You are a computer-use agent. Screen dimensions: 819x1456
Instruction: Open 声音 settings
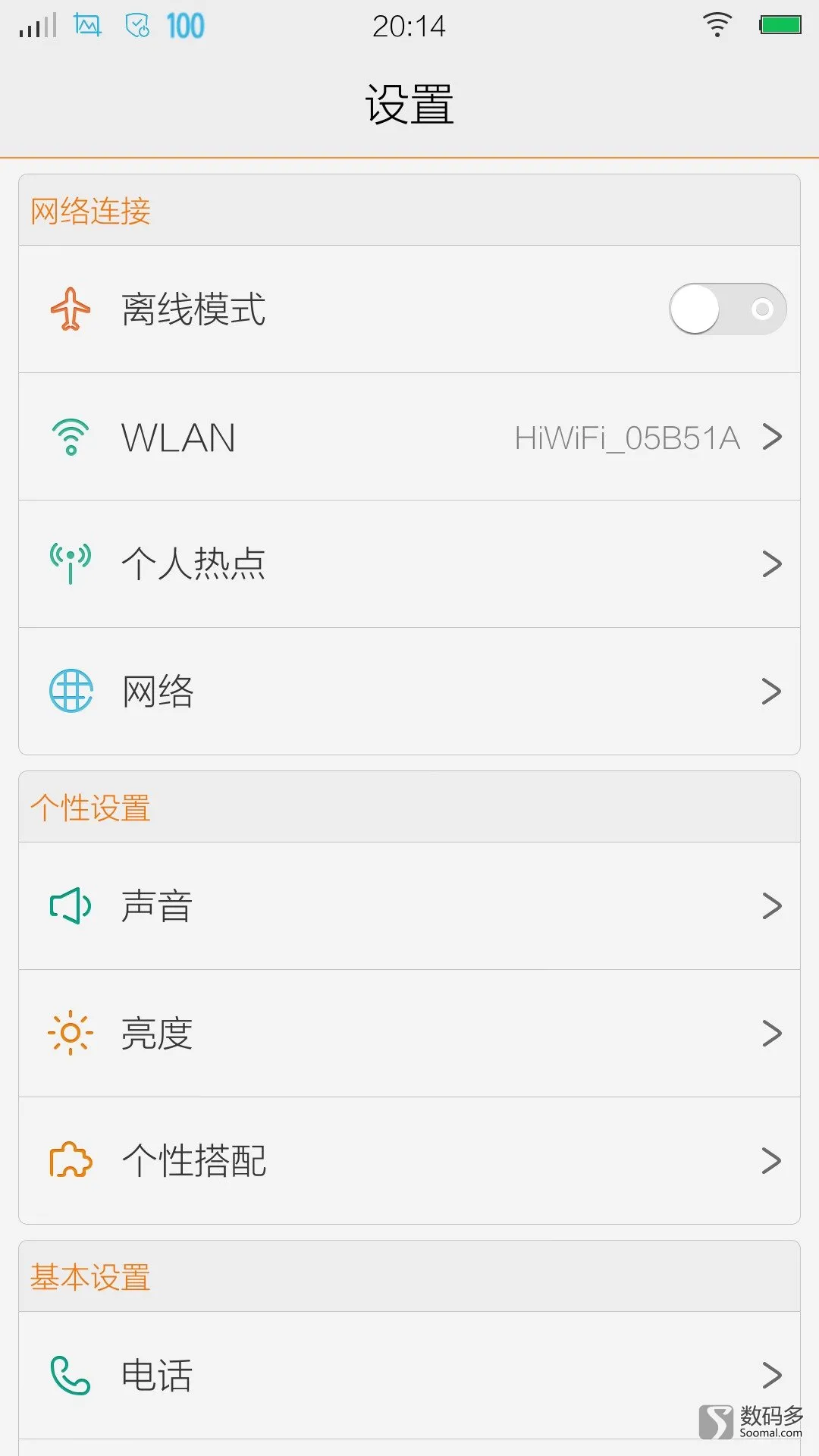409,906
